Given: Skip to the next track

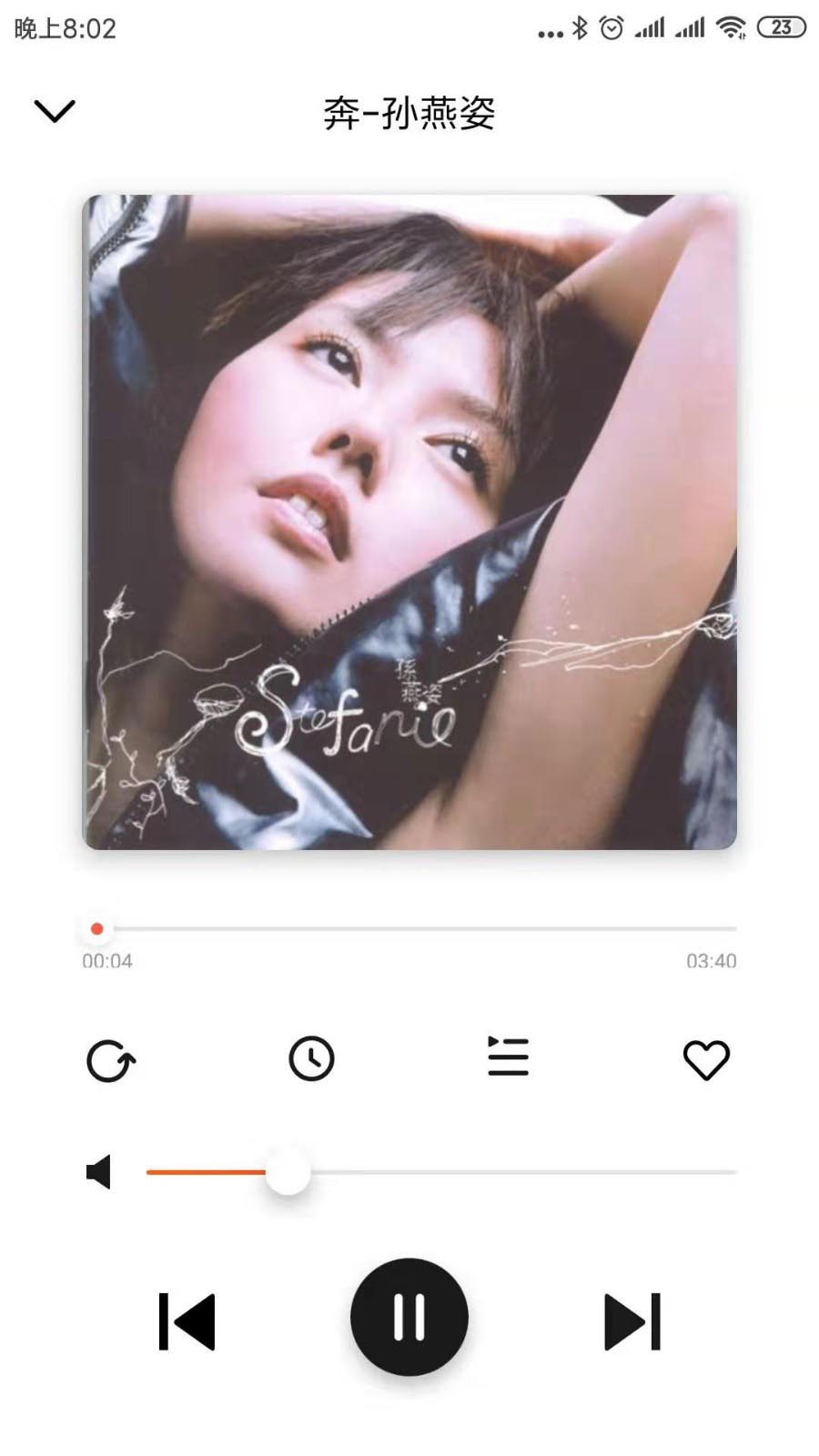Looking at the screenshot, I should click(632, 1321).
